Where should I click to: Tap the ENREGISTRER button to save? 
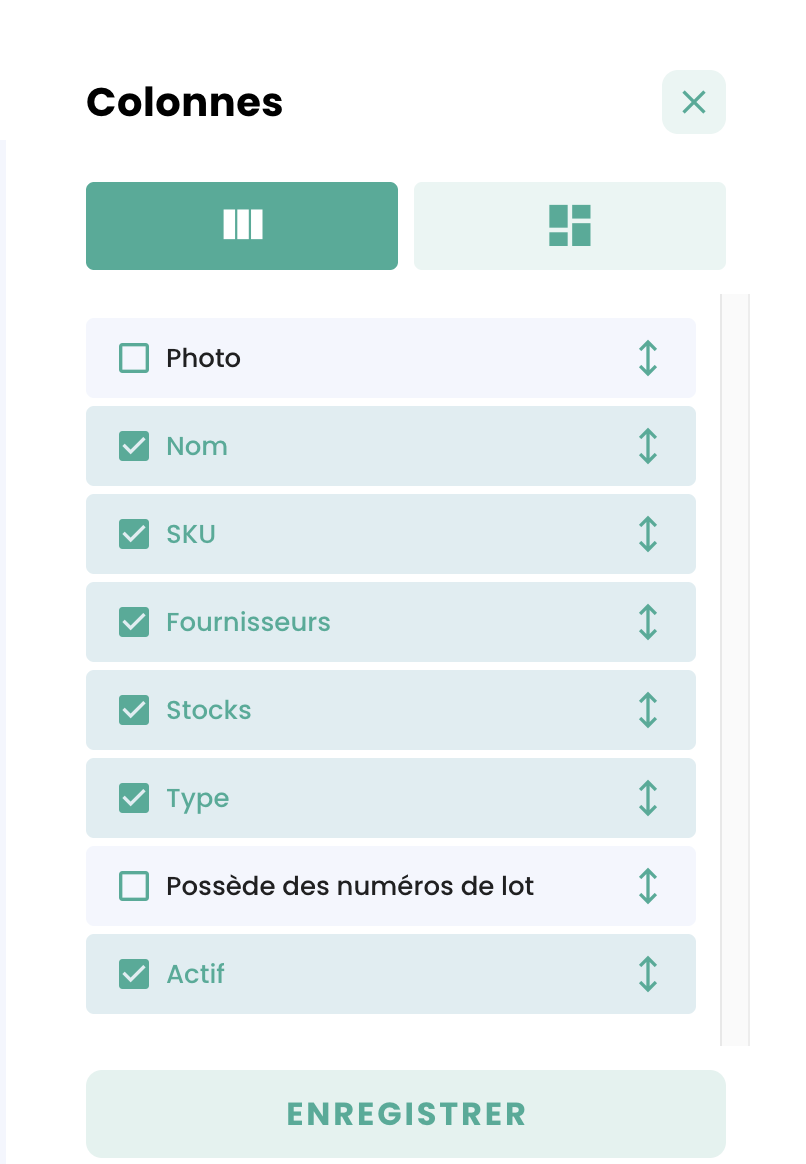pyautogui.click(x=406, y=1114)
